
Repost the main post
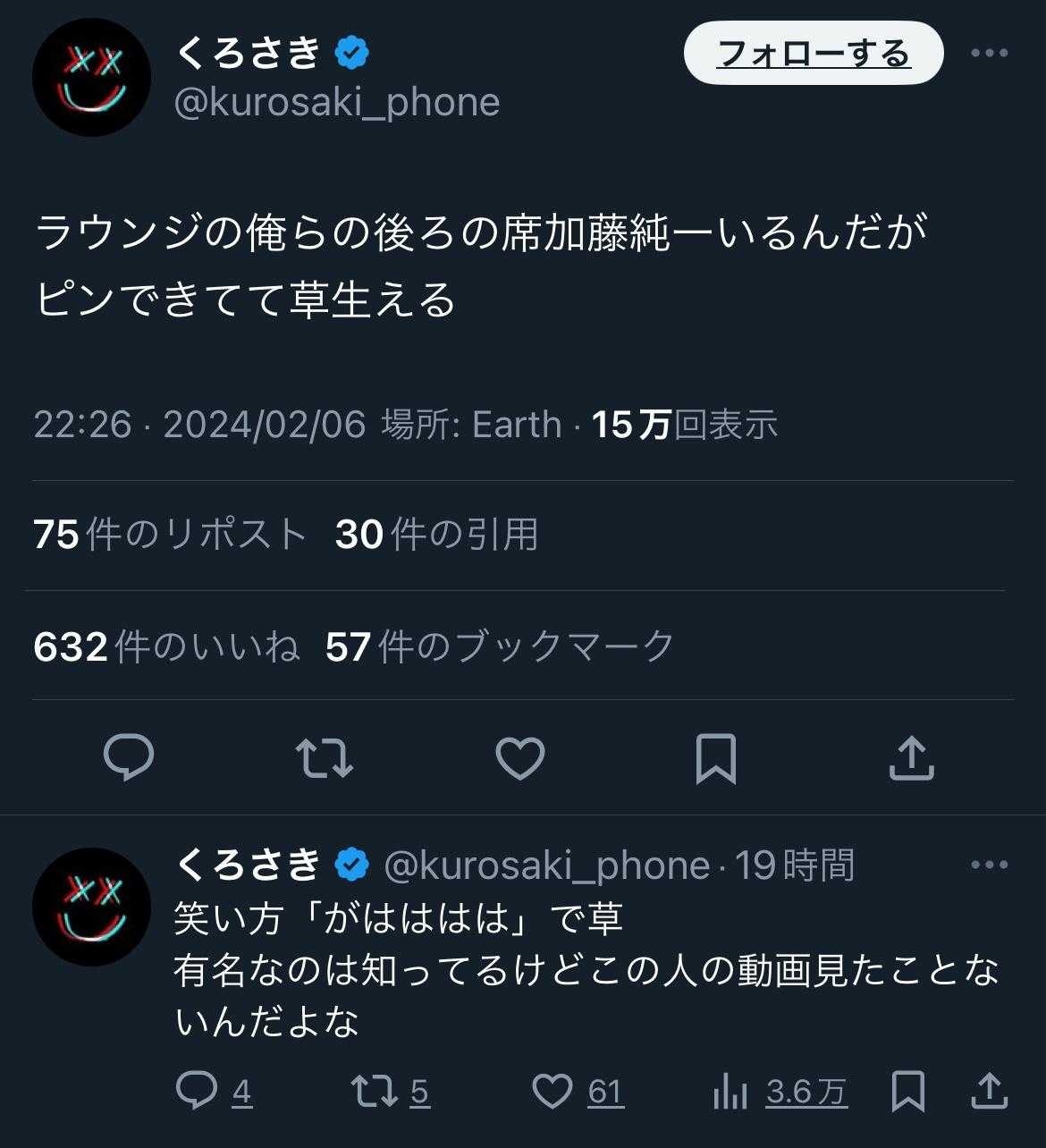click(325, 758)
